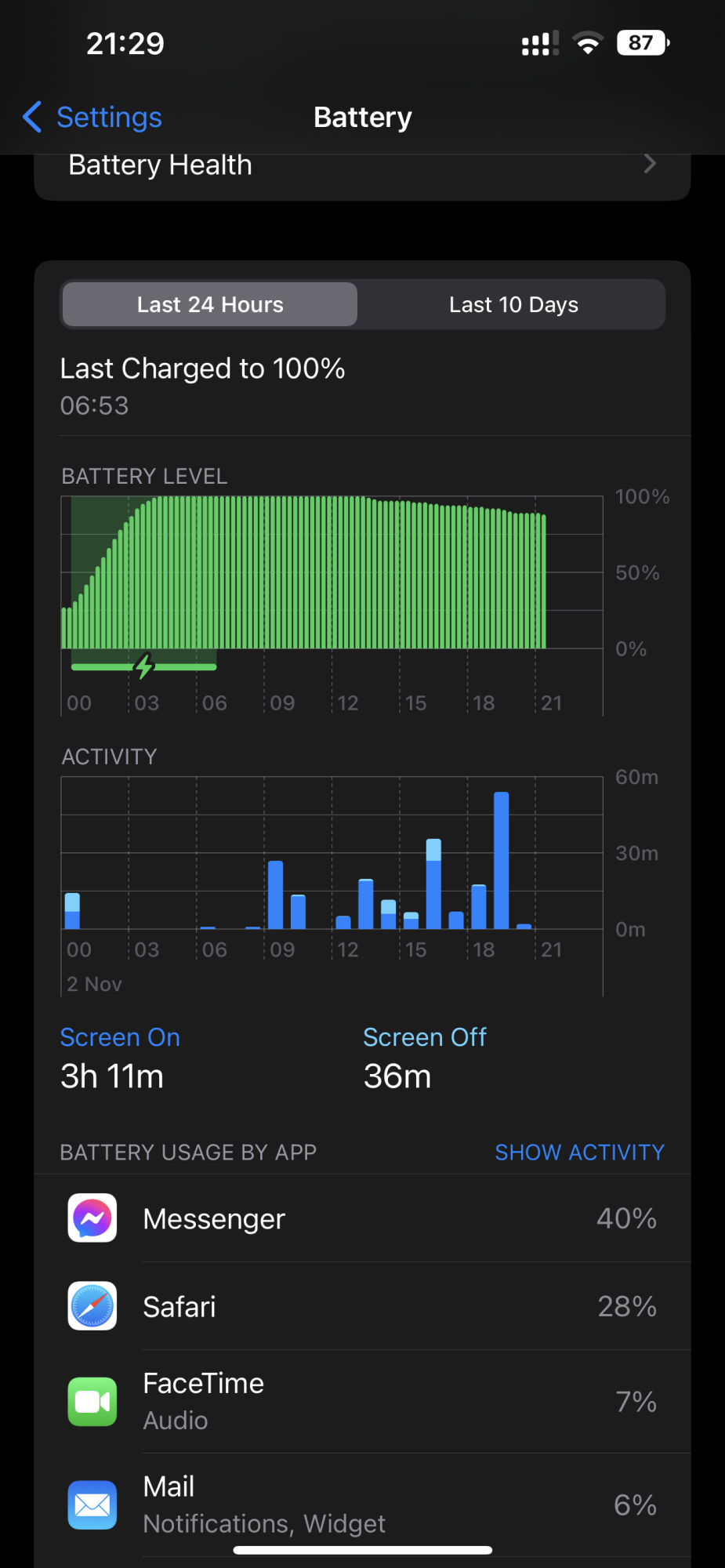Tap the FaceTime Audio usage row

point(362,1402)
